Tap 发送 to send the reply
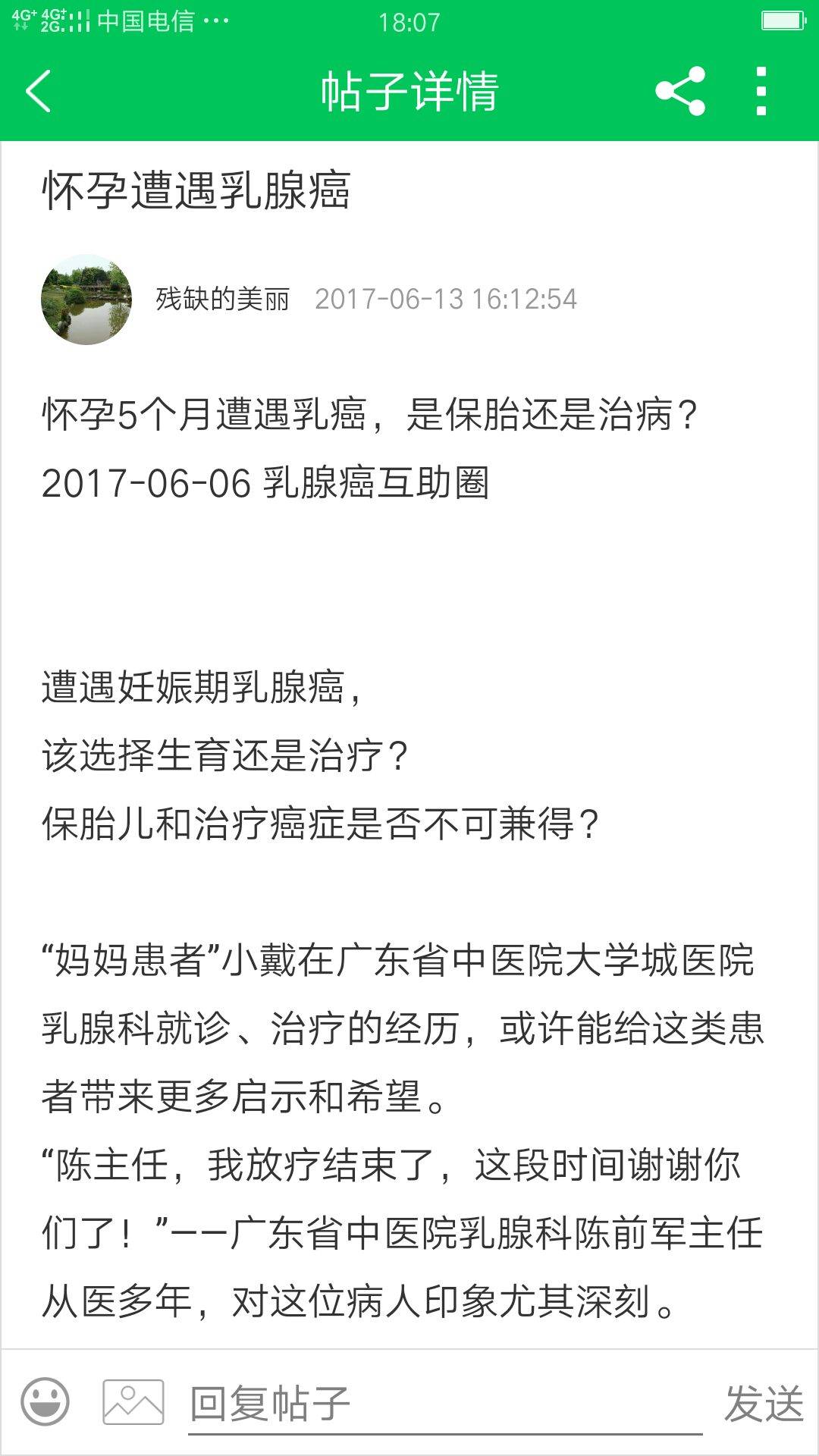This screenshot has width=819, height=1456. [764, 1404]
